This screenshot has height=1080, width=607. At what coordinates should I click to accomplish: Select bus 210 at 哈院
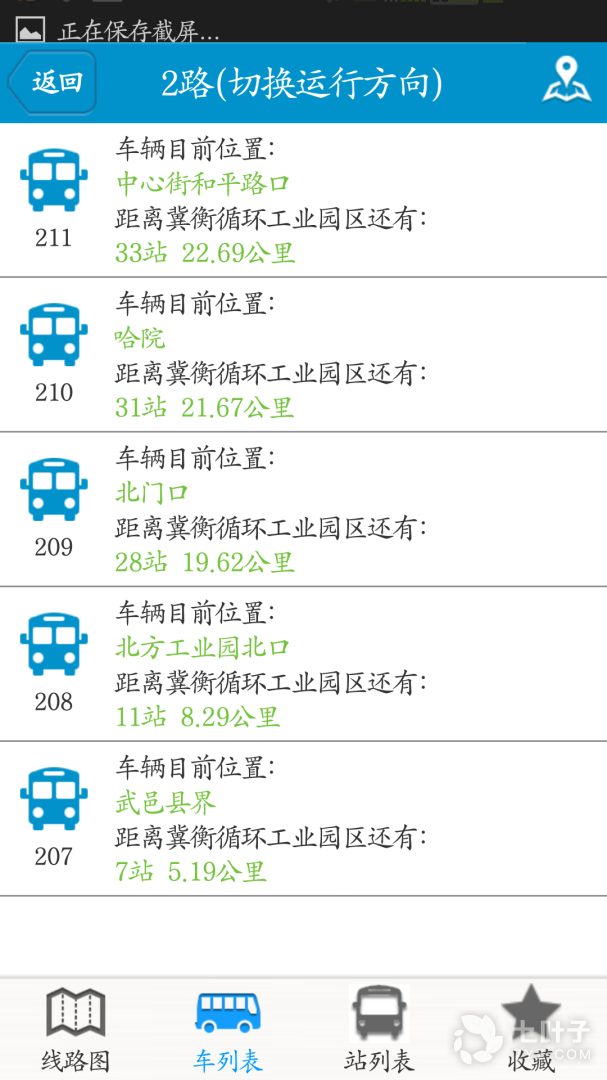[303, 355]
